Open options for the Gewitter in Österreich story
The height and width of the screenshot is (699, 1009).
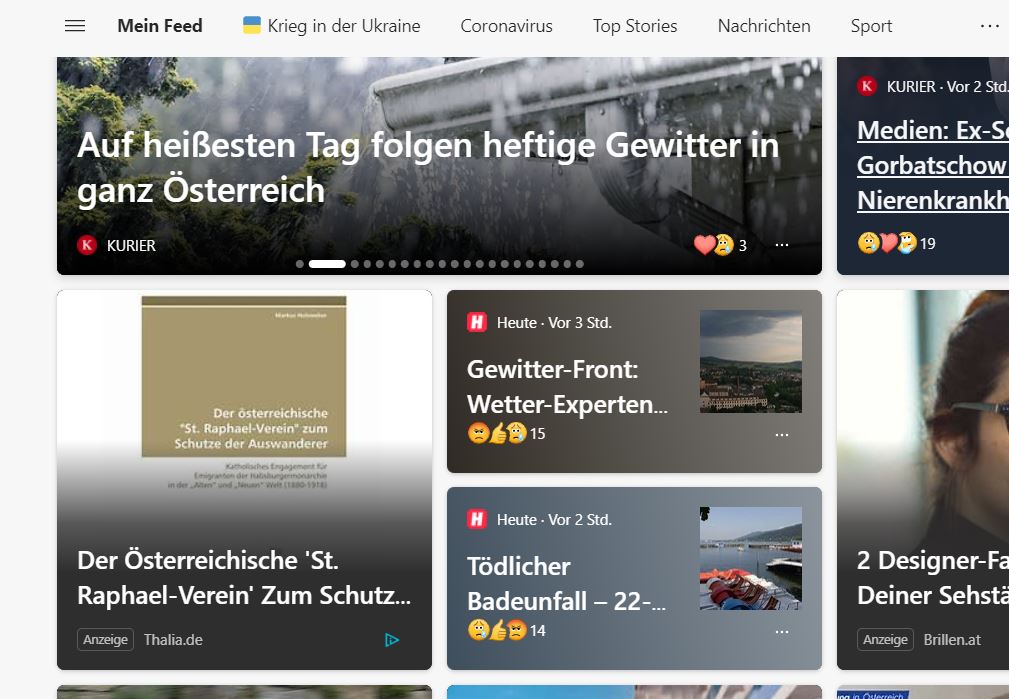click(782, 245)
